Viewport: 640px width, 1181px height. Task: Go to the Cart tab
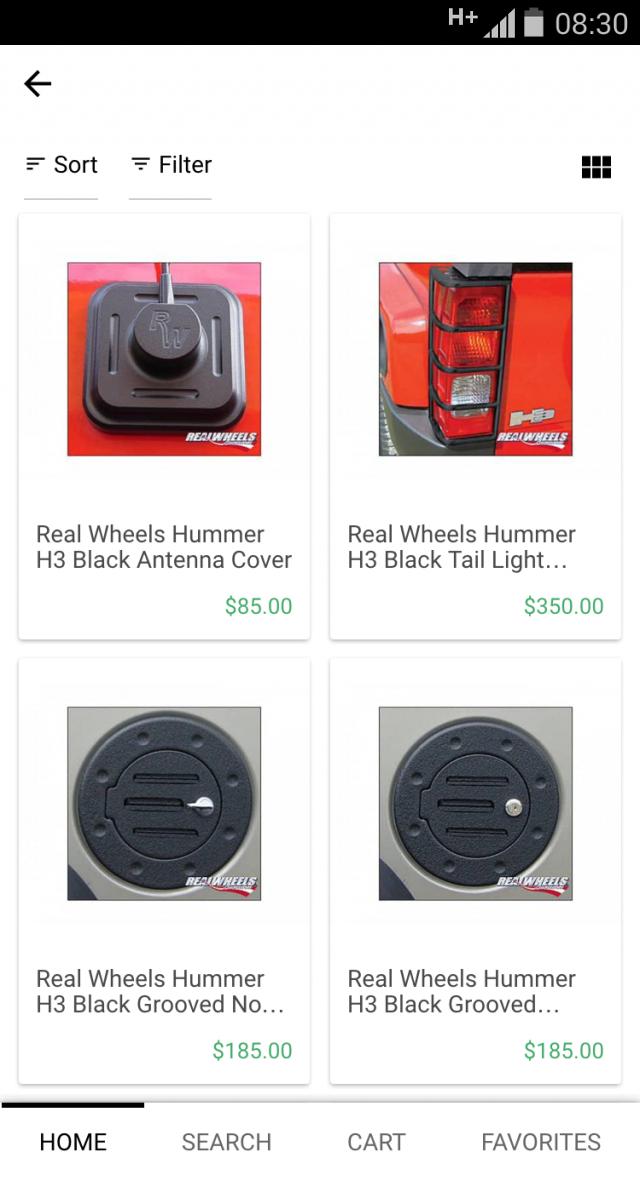click(x=376, y=1142)
